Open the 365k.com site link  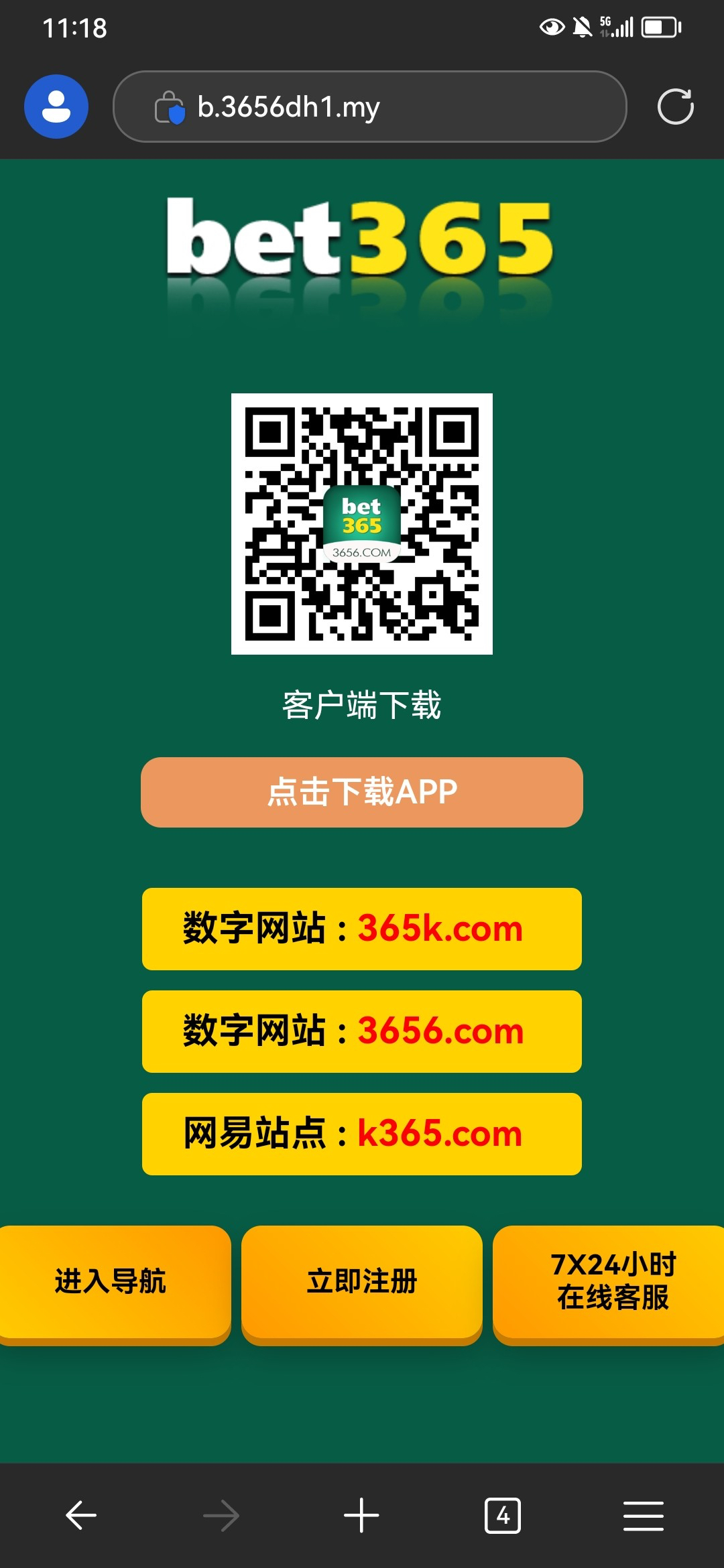point(362,929)
